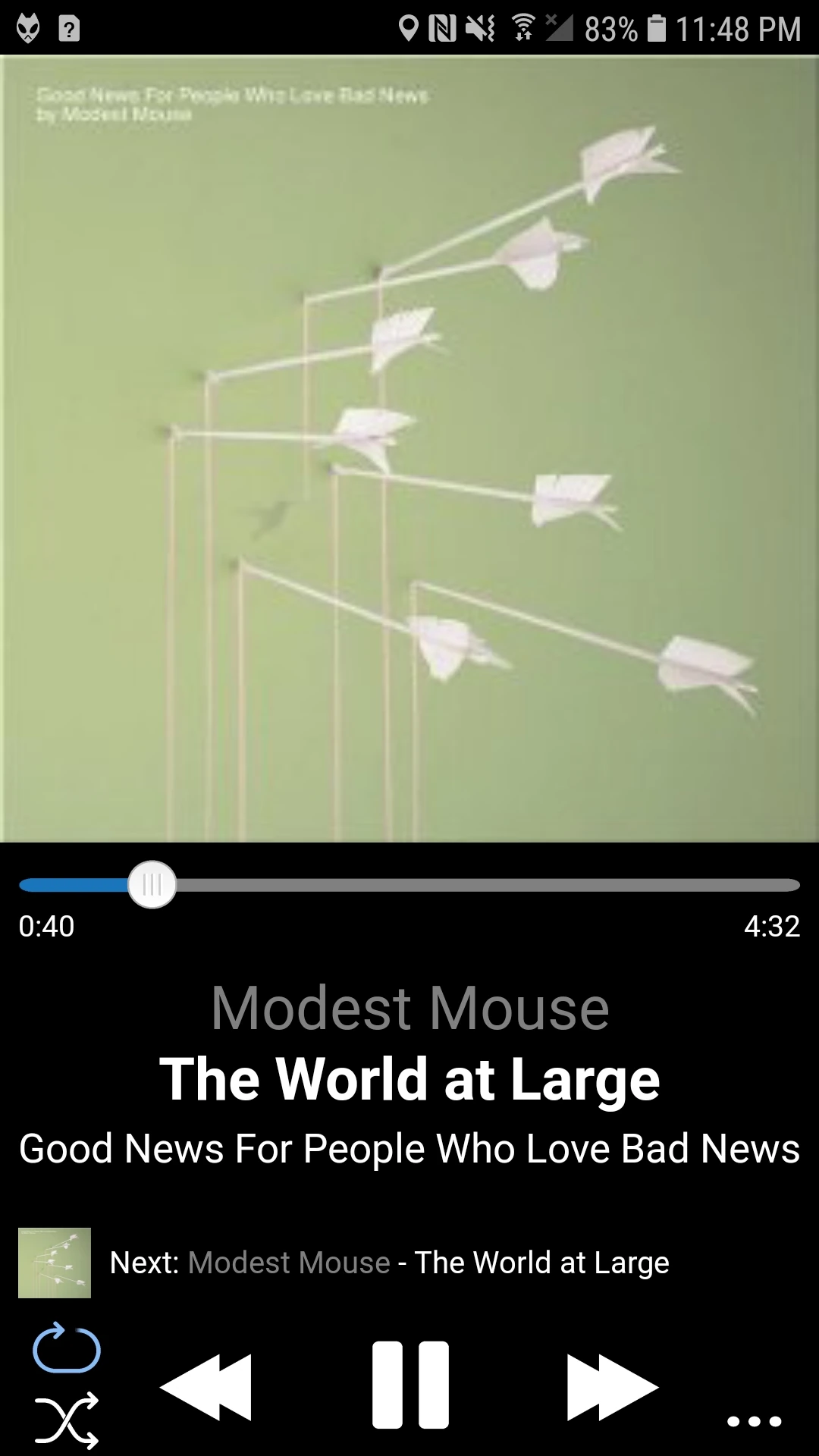The image size is (819, 1456).
Task: Open the question mark notification
Action: pyautogui.click(x=69, y=29)
